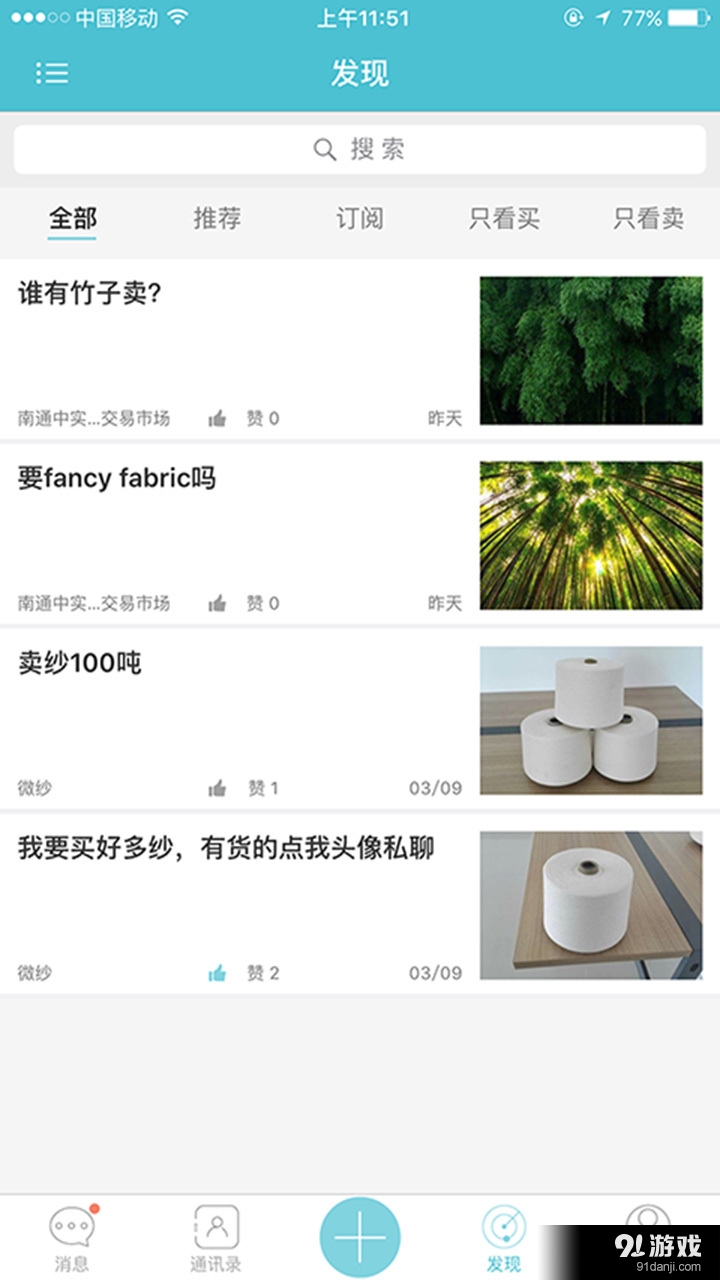Switch to the 推荐 tab
This screenshot has width=720, height=1280.
click(215, 219)
